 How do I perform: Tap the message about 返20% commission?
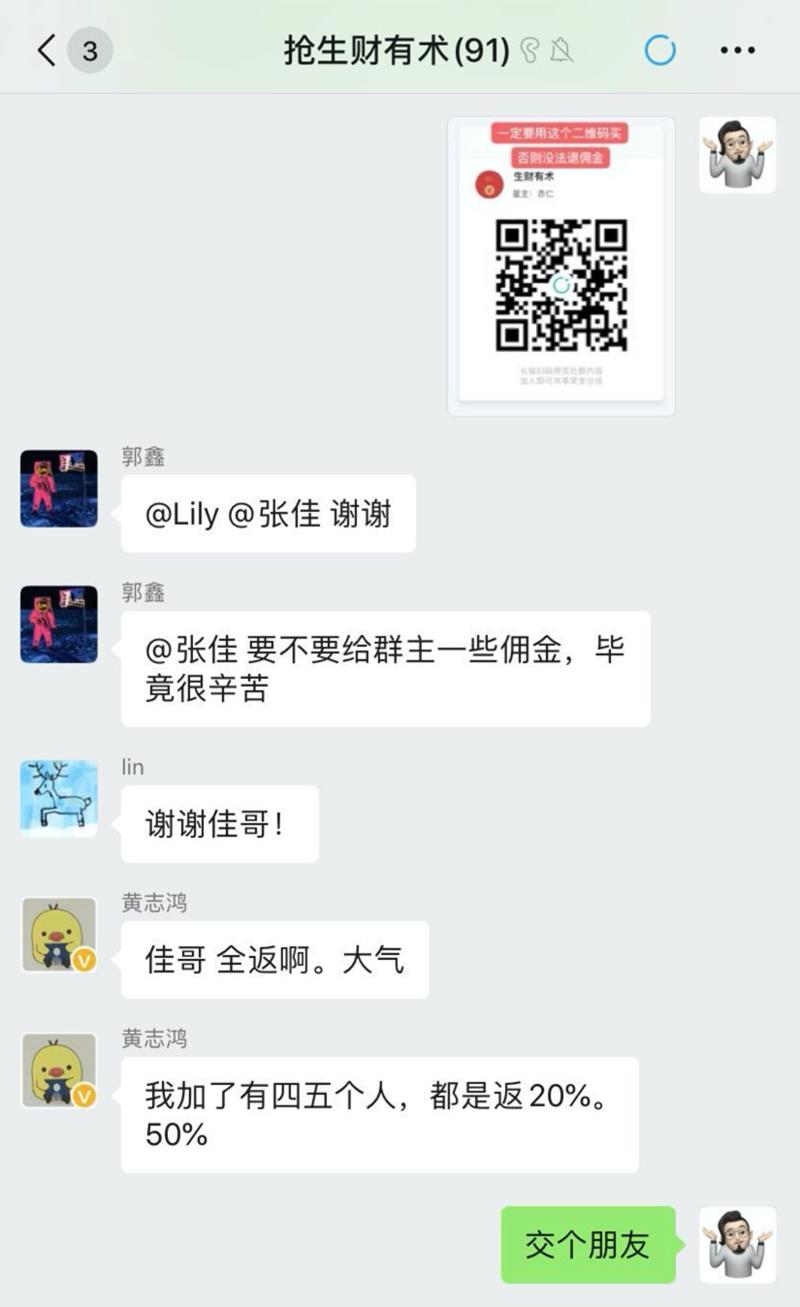381,1113
